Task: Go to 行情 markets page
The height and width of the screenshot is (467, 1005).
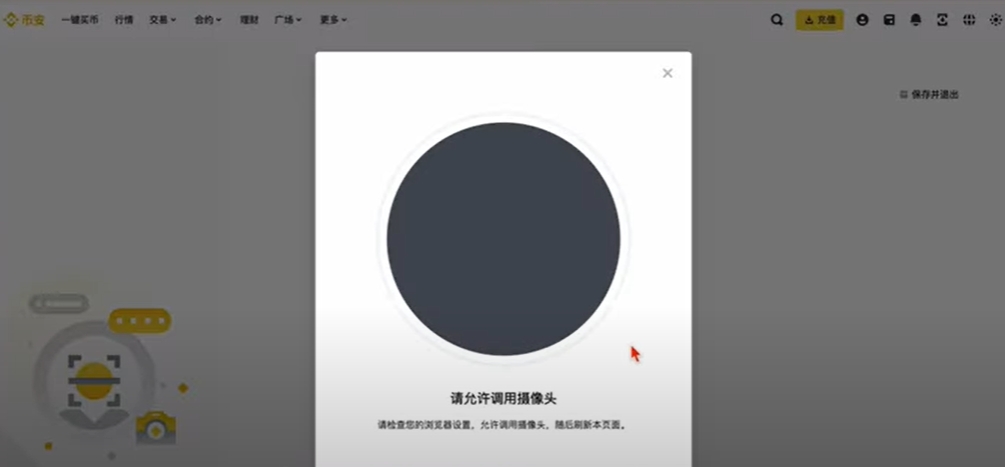Action: click(124, 20)
